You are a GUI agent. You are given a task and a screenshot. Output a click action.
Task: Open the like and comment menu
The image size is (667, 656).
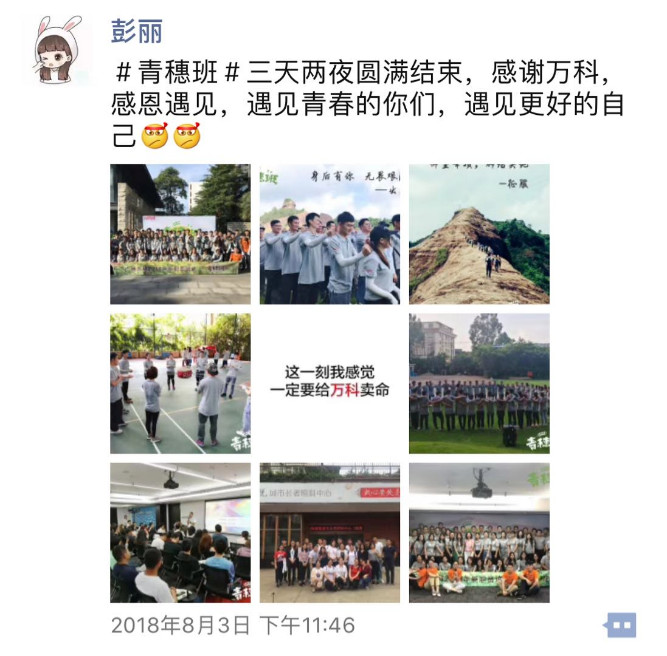[x=620, y=625]
